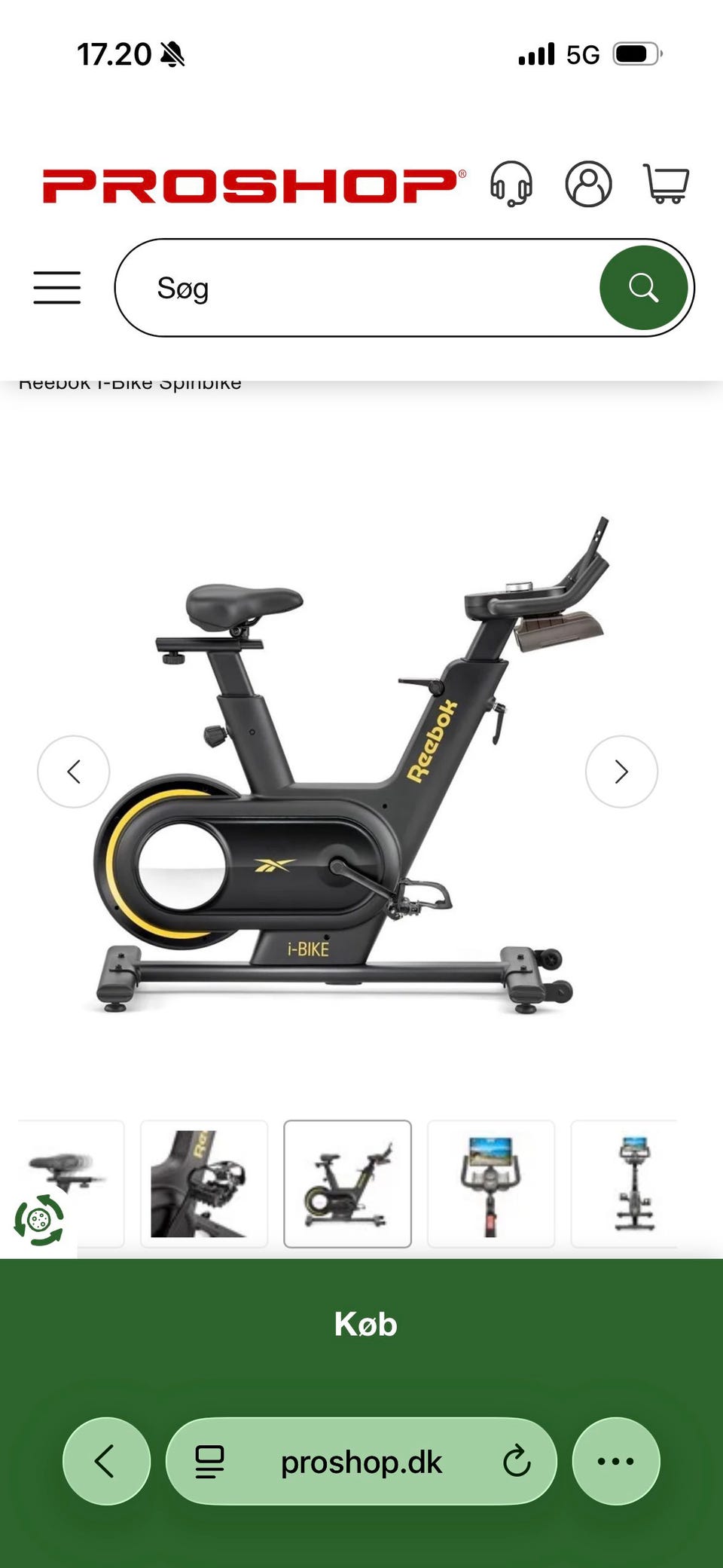723x1568 pixels.
Task: Tap the proshop.dk address bar
Action: (361, 1461)
